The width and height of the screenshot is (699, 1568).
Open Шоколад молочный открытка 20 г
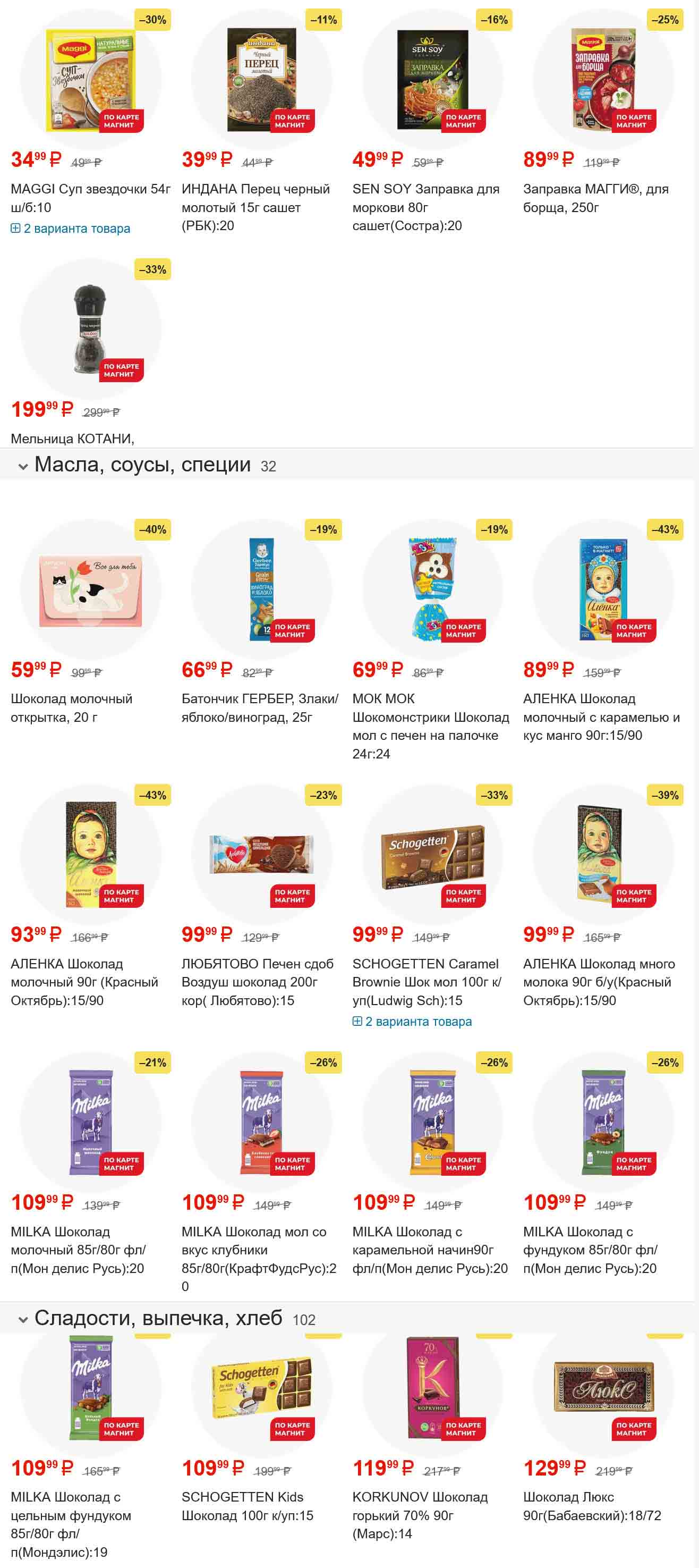click(71, 708)
